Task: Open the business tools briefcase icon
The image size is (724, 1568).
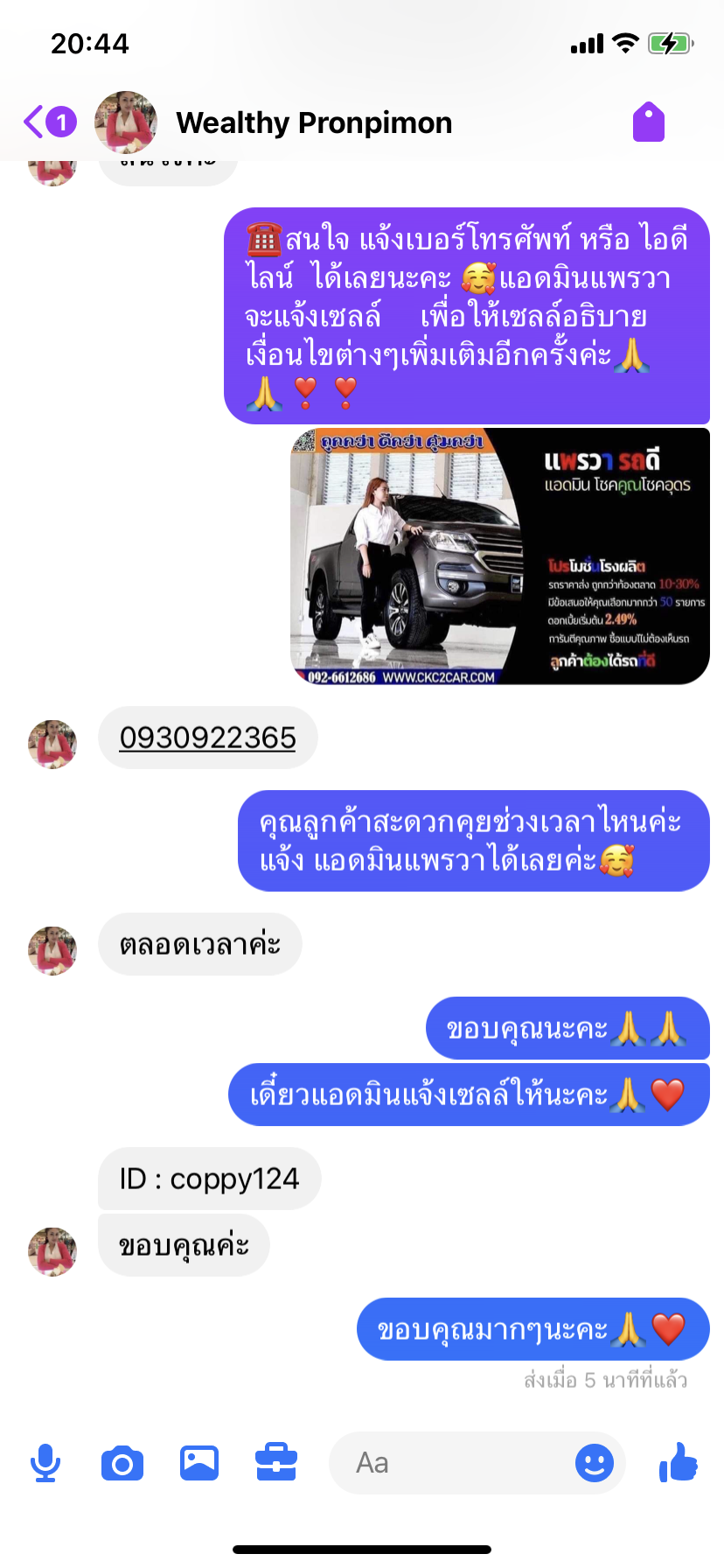Action: tap(276, 1463)
